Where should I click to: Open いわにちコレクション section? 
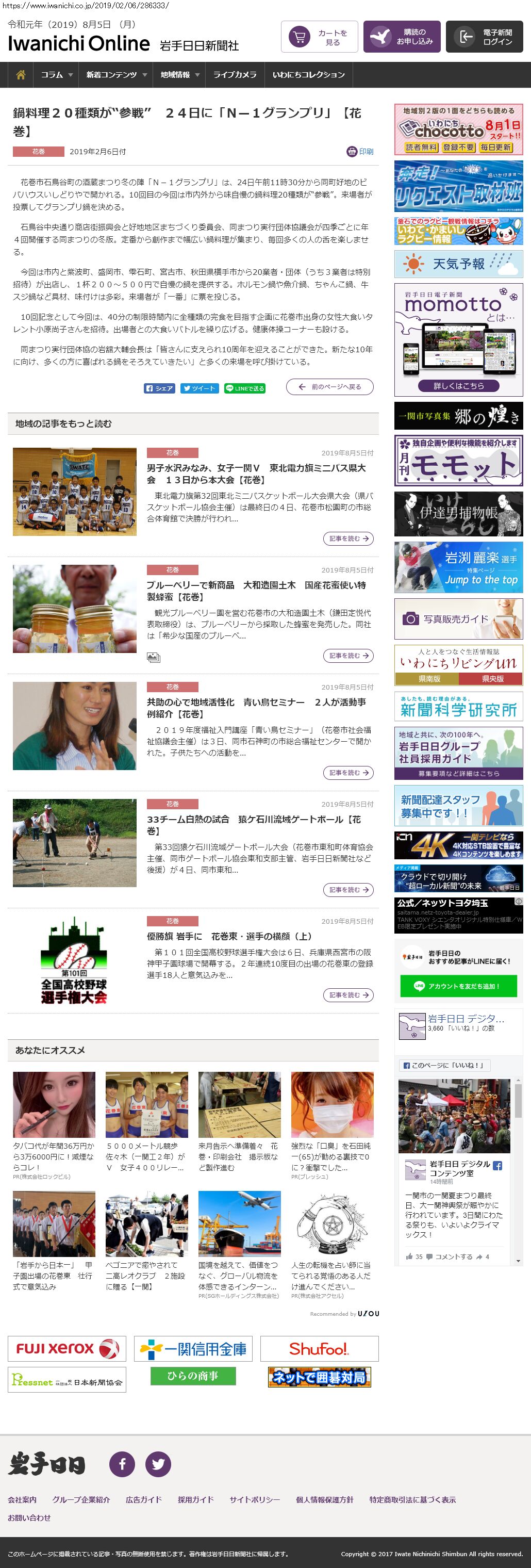(308, 75)
